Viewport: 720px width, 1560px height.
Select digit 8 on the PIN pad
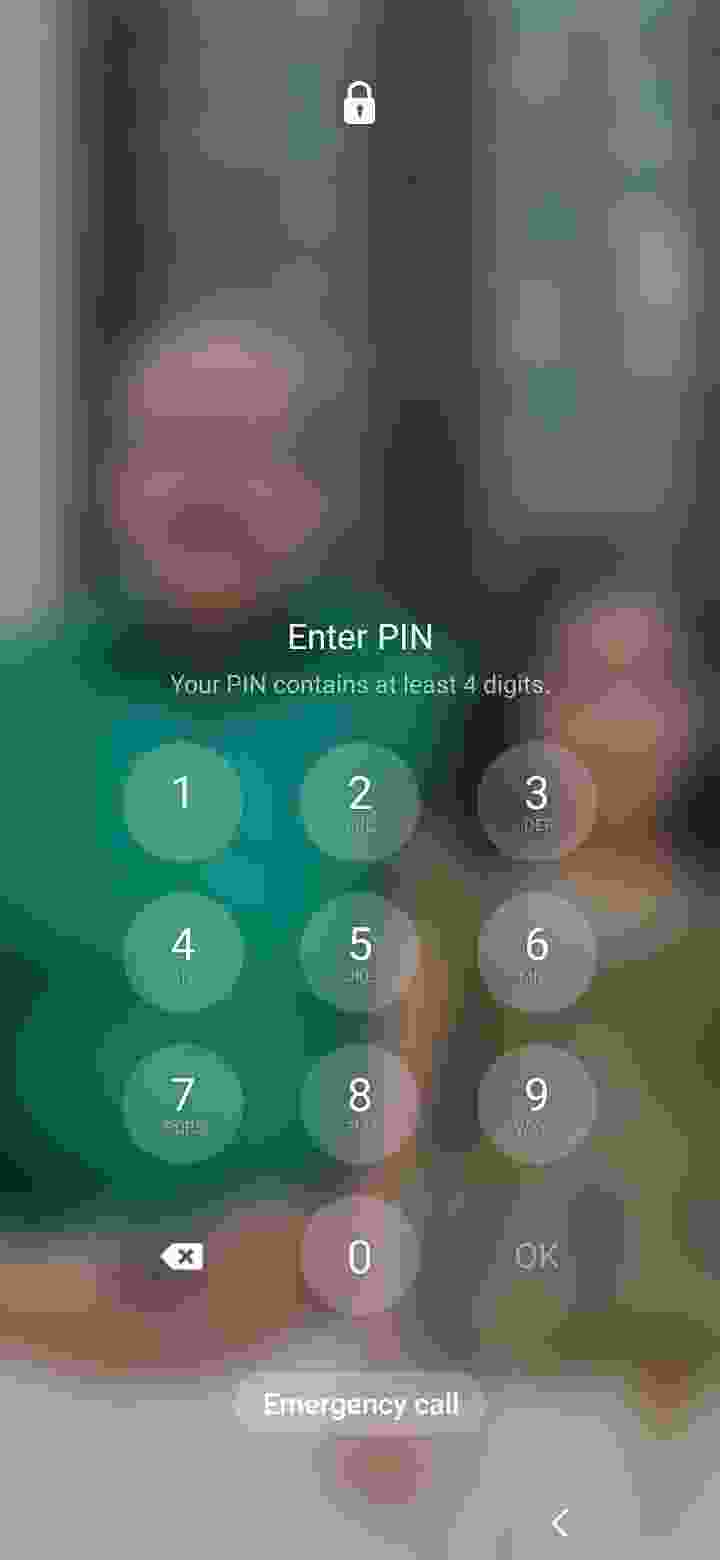click(359, 1102)
